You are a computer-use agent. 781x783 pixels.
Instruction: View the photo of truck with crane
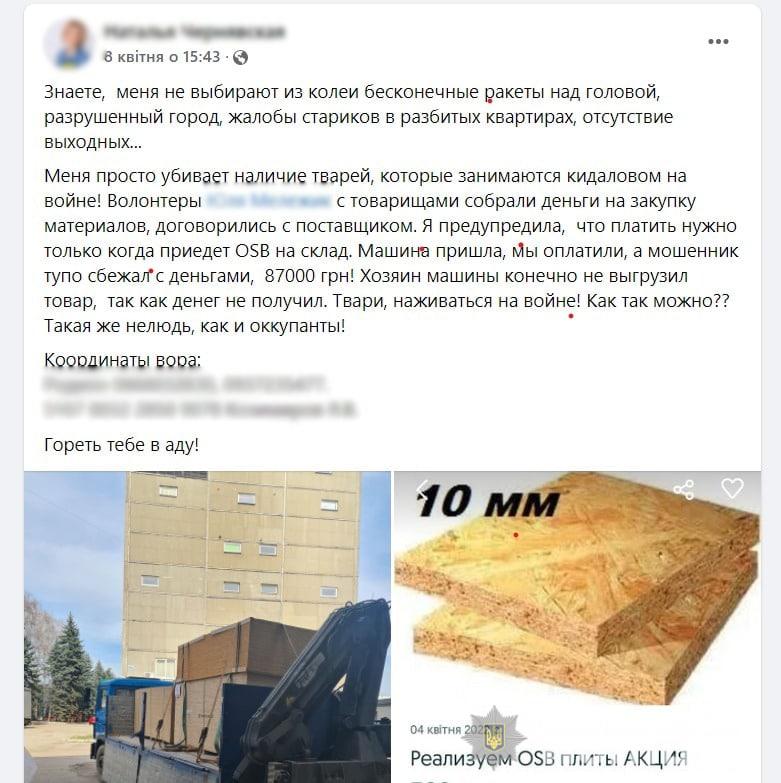pyautogui.click(x=207, y=626)
